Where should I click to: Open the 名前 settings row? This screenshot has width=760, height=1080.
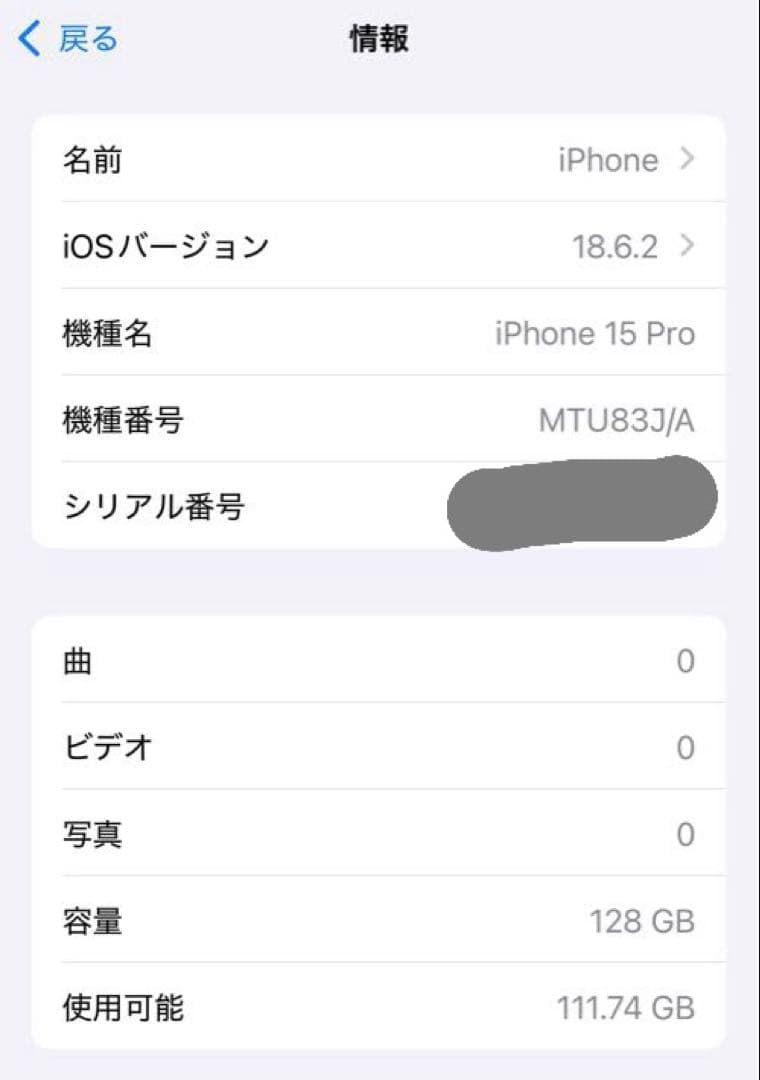point(380,159)
